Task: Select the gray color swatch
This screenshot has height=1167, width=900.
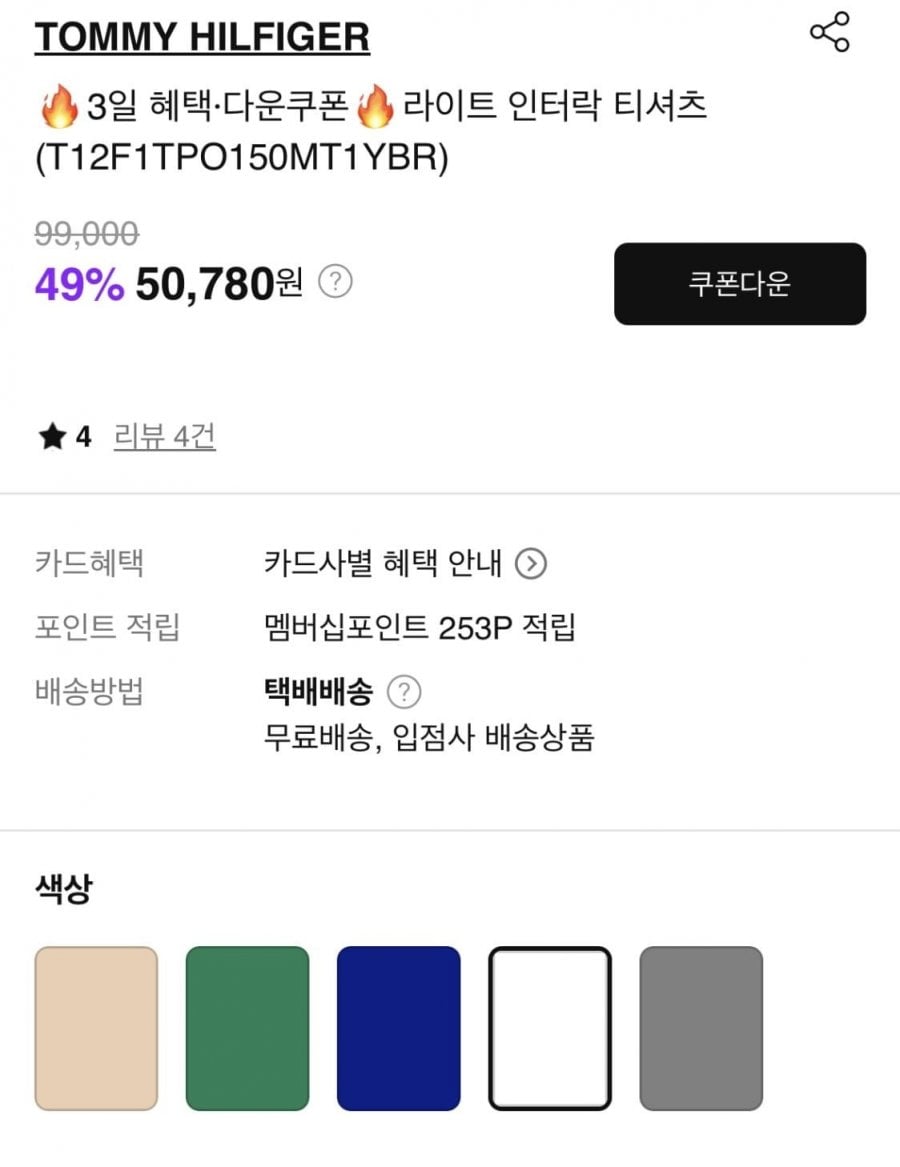Action: [700, 1028]
